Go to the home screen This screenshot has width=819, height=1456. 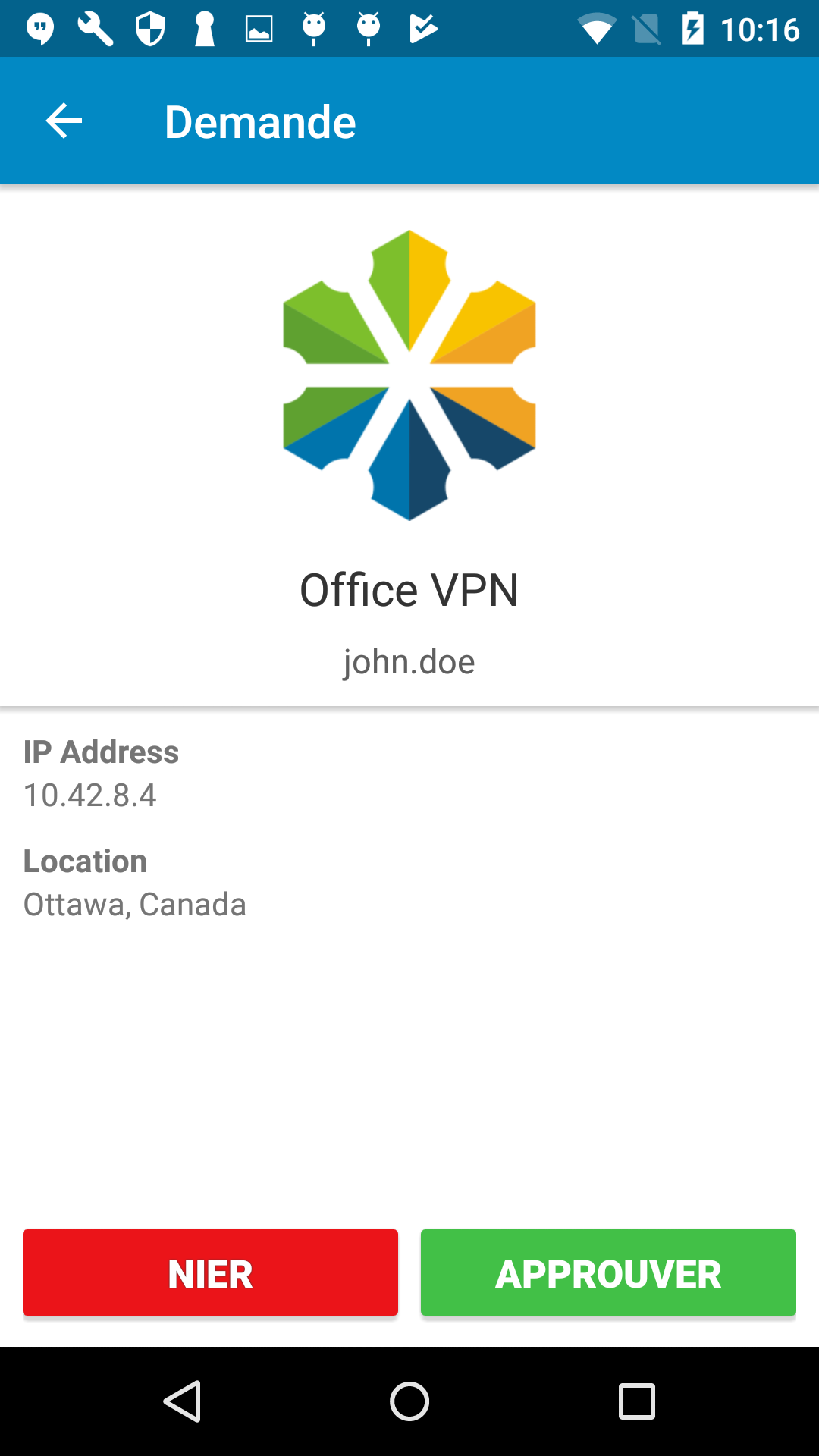tap(409, 1401)
